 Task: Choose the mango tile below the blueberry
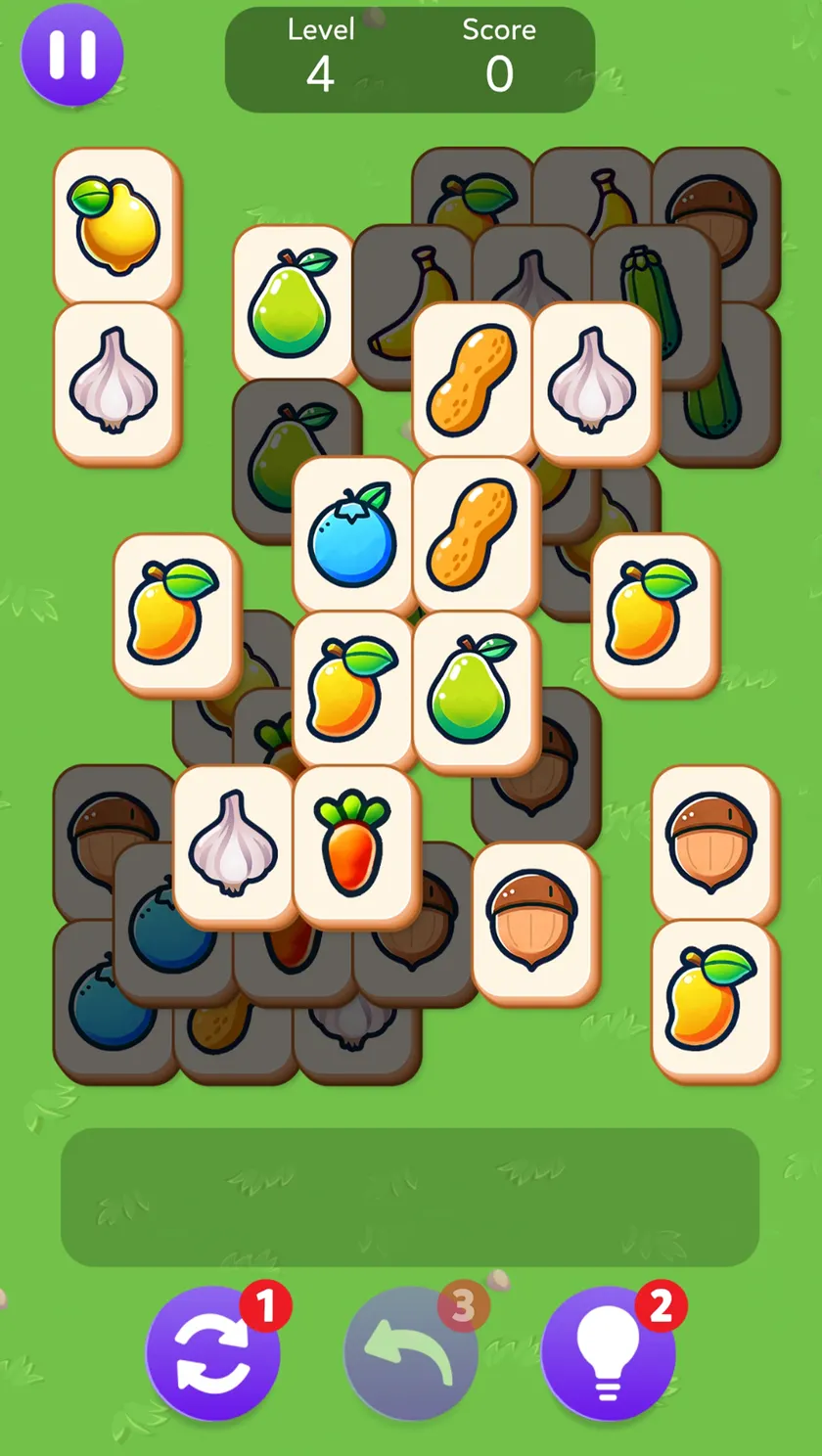point(354,691)
